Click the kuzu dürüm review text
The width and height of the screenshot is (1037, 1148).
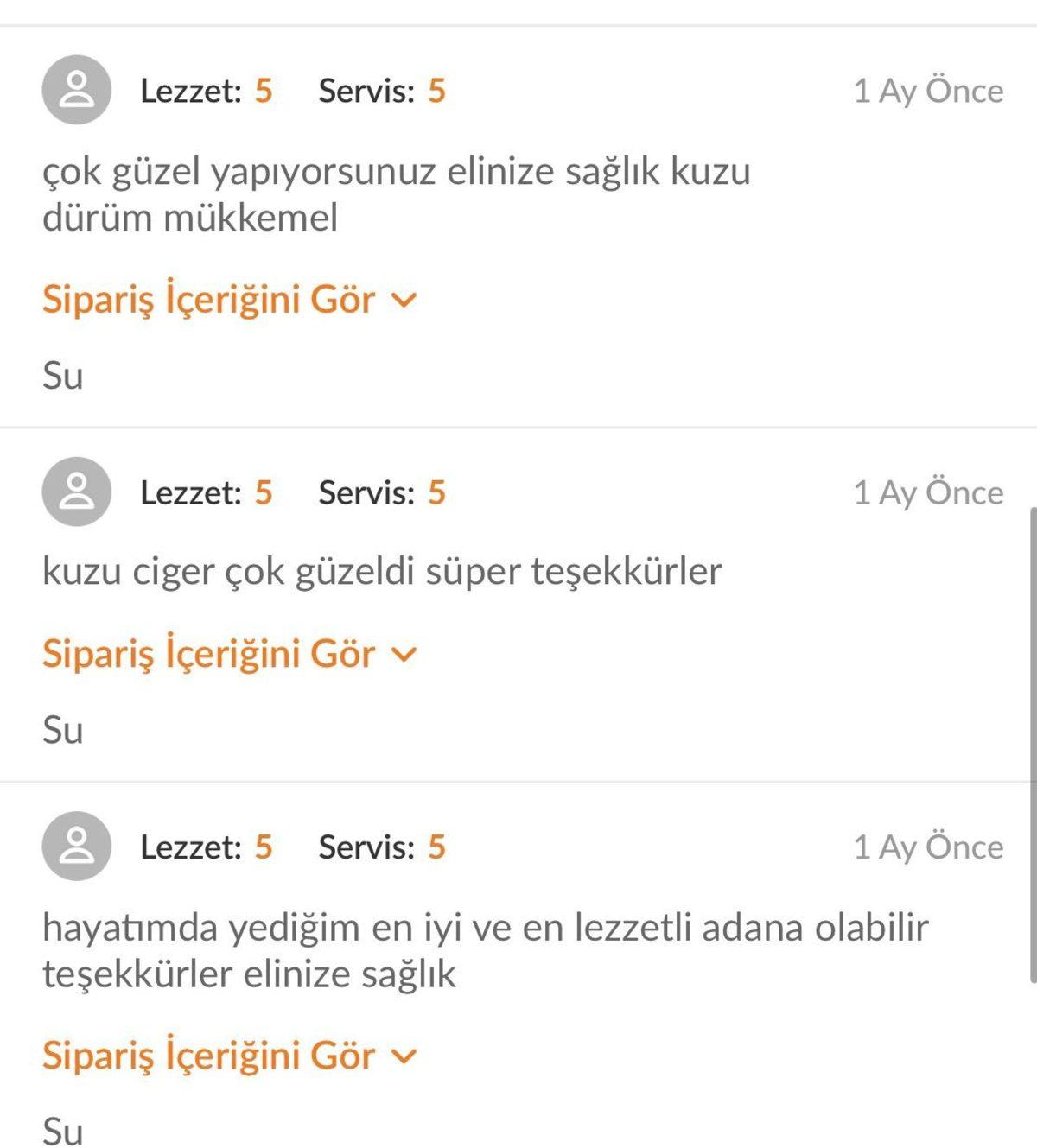coord(398,194)
